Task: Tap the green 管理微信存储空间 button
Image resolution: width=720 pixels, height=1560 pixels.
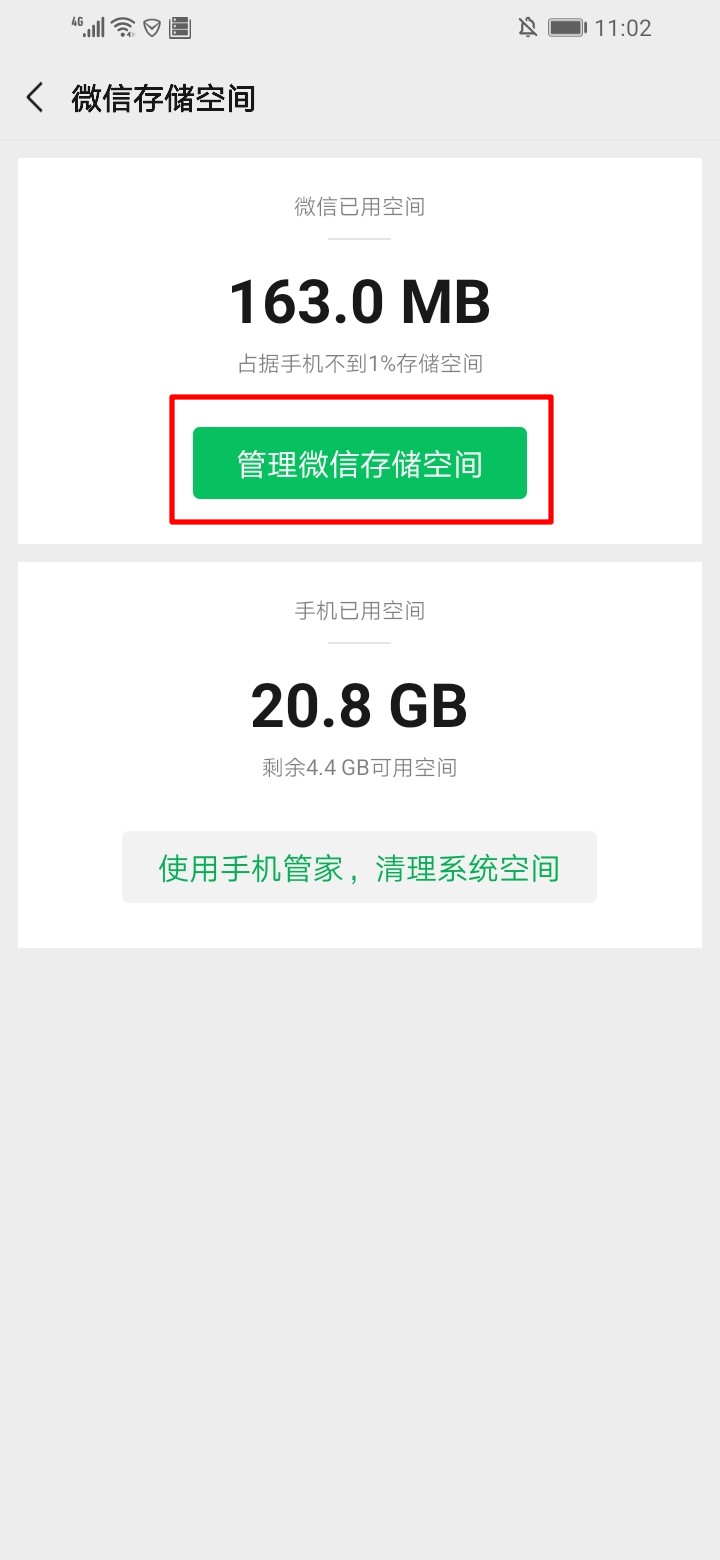Action: click(360, 463)
